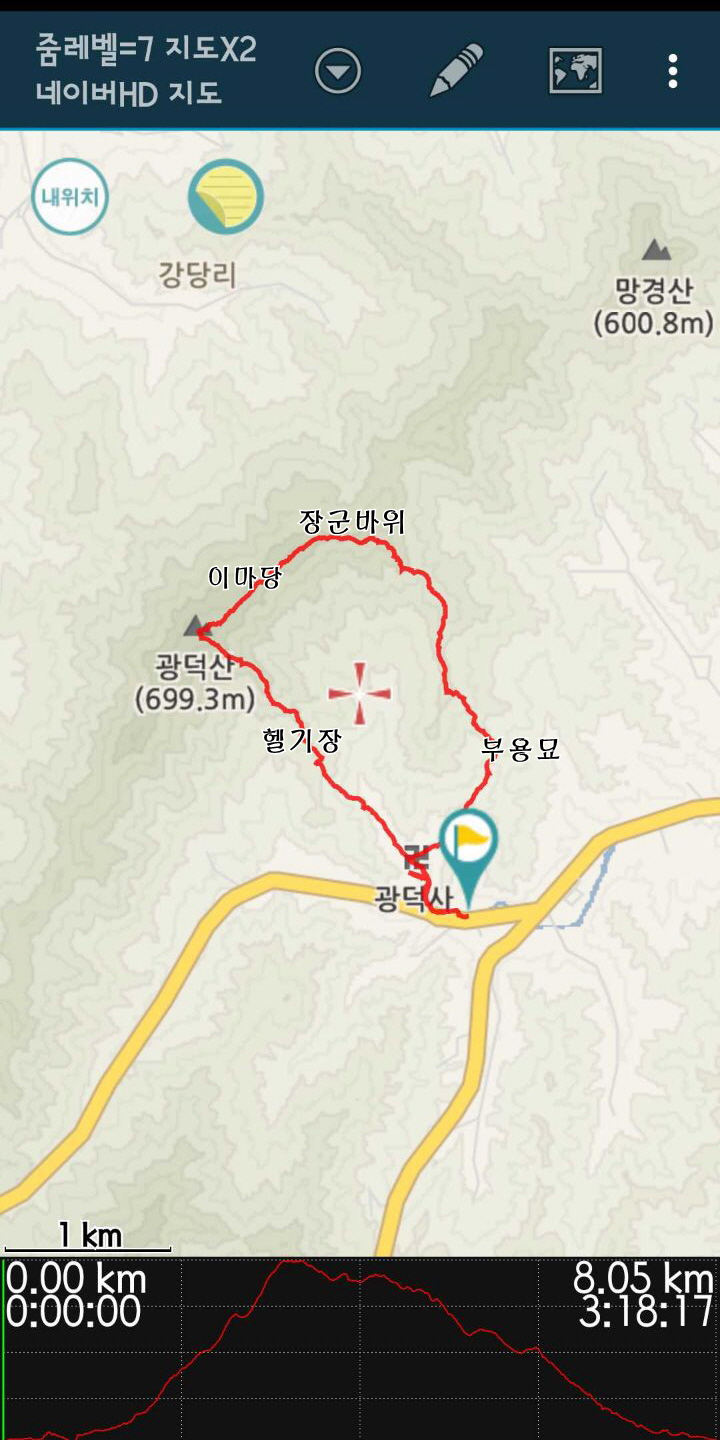Open the map type selector icon
This screenshot has width=720, height=1440.
[x=575, y=71]
